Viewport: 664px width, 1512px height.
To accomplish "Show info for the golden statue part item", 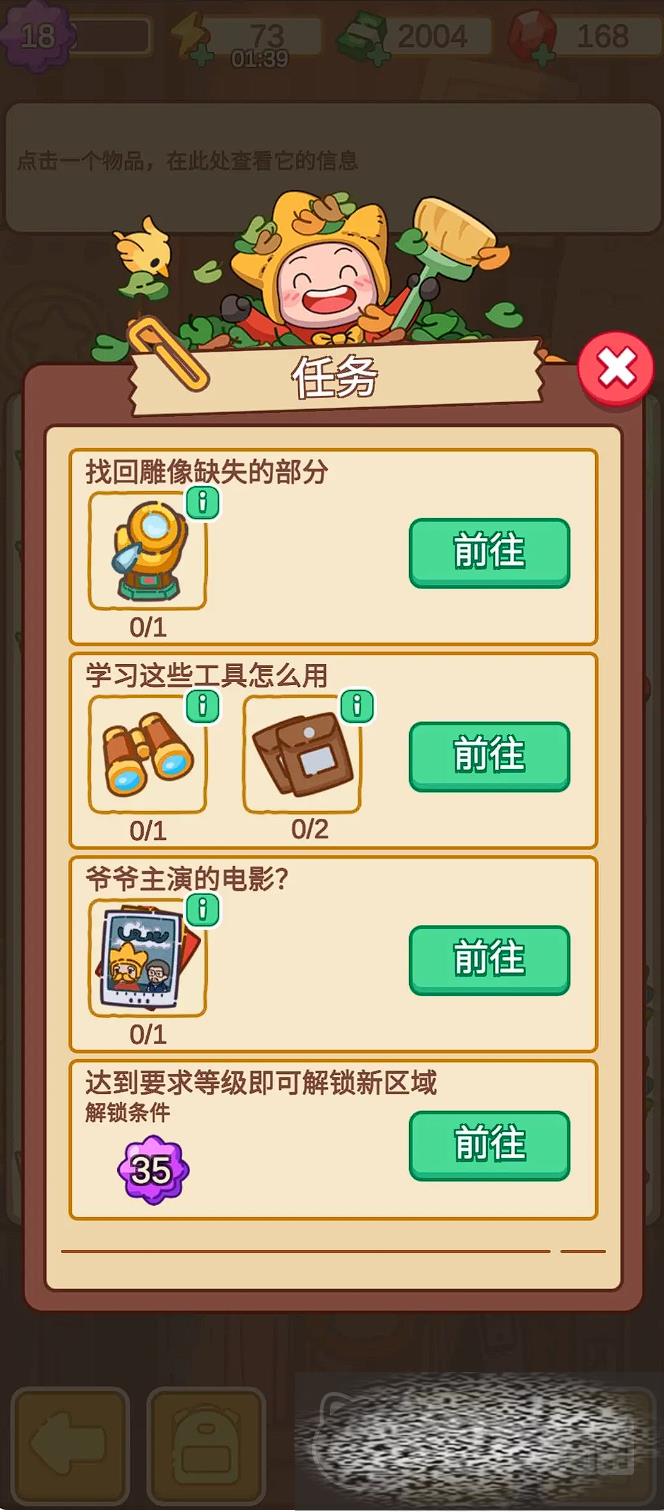I will [x=203, y=503].
